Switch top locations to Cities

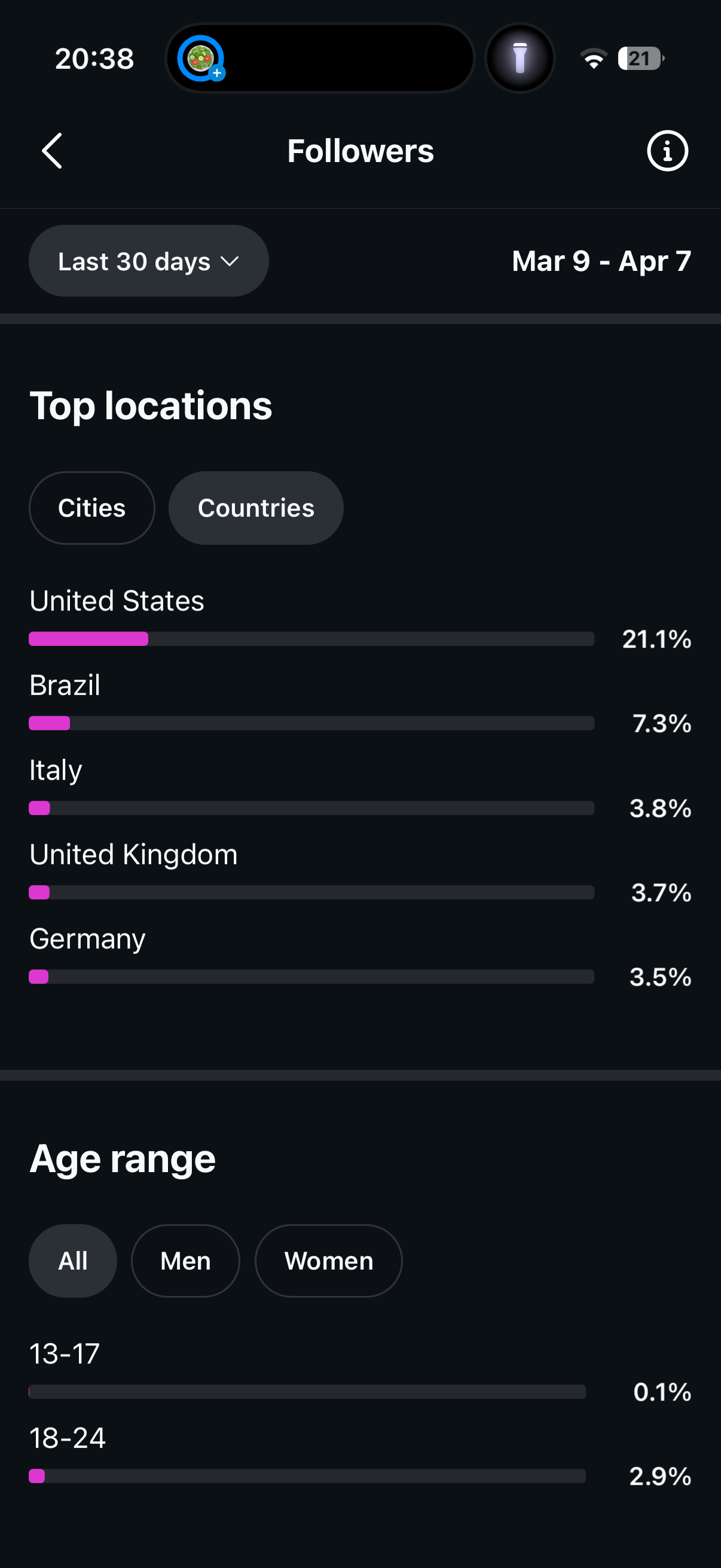click(92, 508)
